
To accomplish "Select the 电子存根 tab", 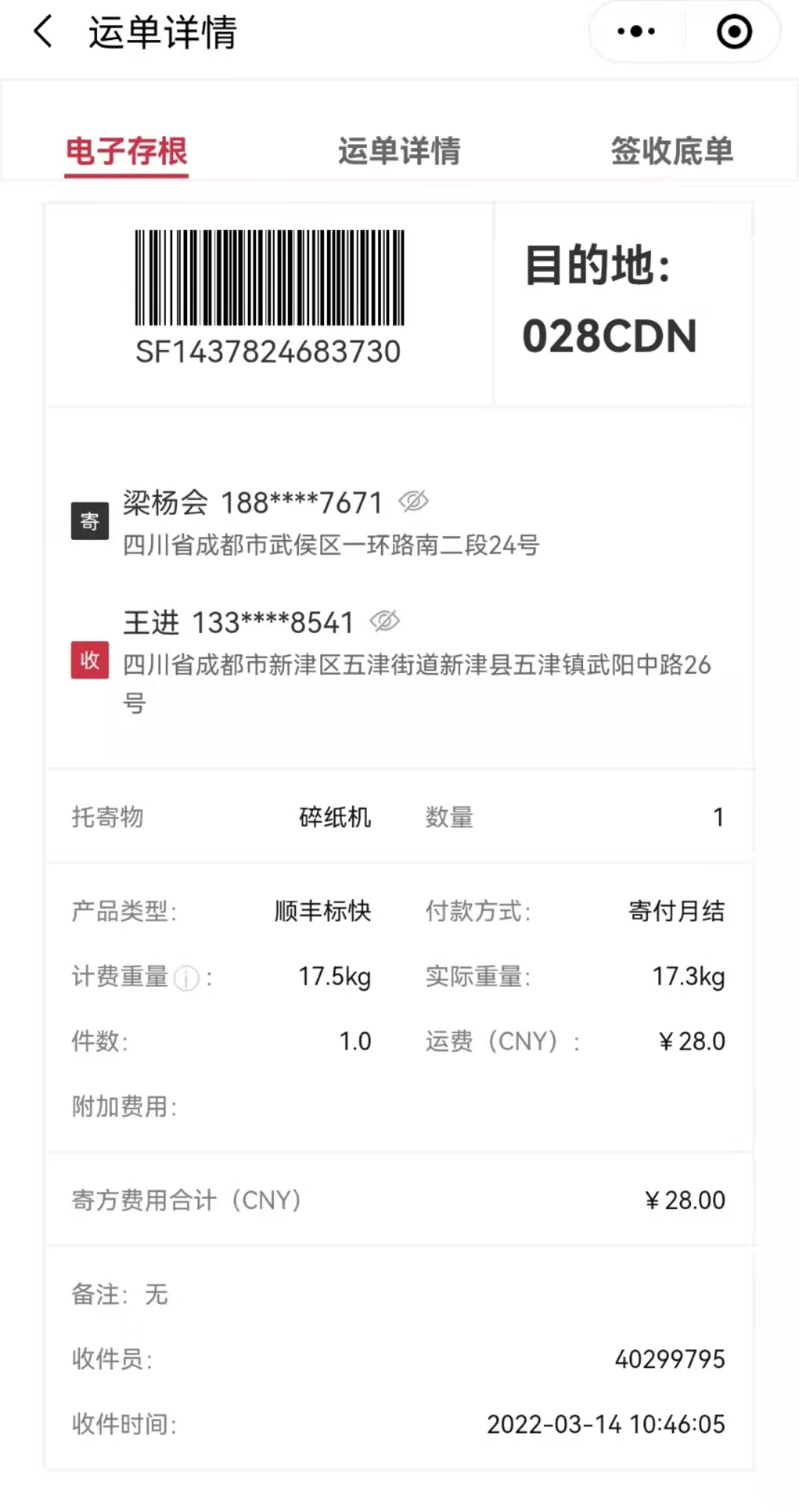I will [127, 152].
